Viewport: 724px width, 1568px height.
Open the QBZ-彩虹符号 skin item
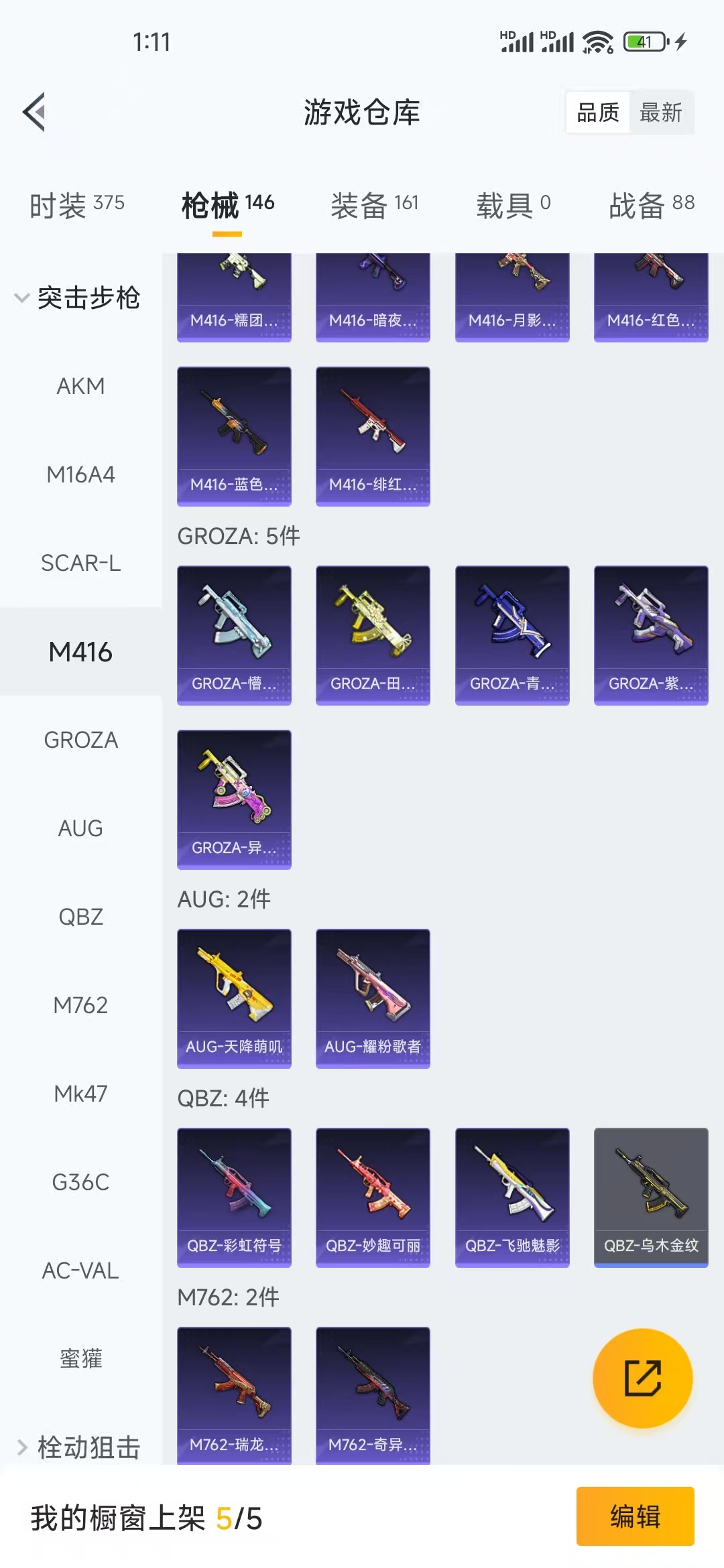coord(234,1197)
